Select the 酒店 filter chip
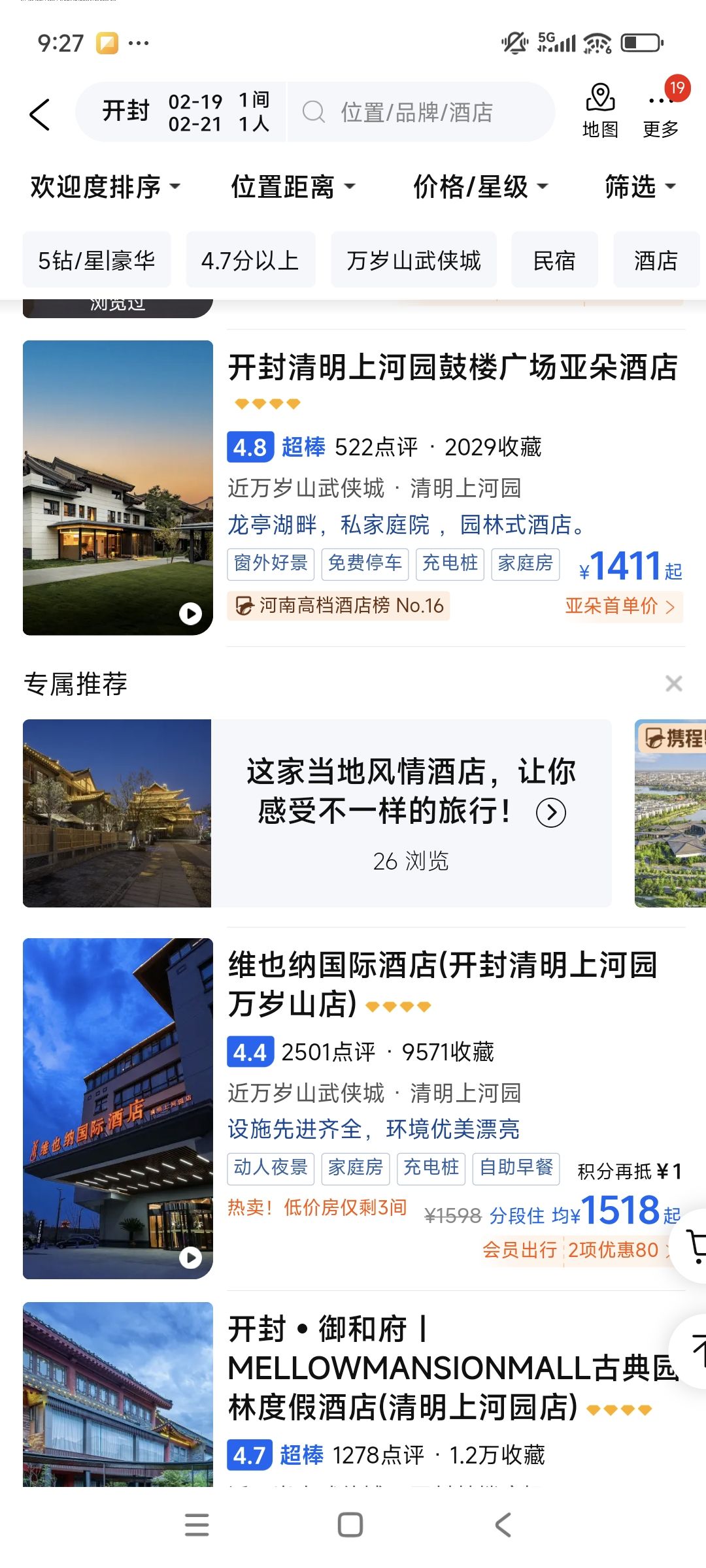This screenshot has height=1568, width=706. (655, 260)
